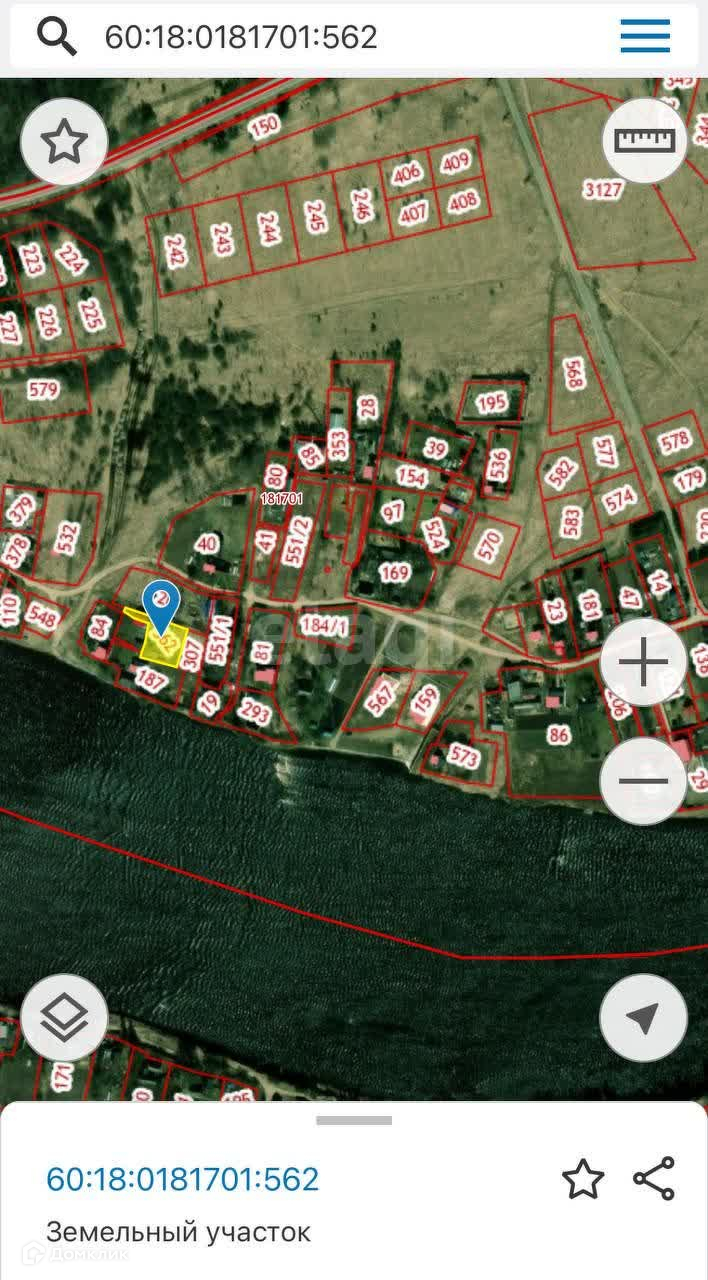
Task: Open the map layers selector
Action: 64,1018
